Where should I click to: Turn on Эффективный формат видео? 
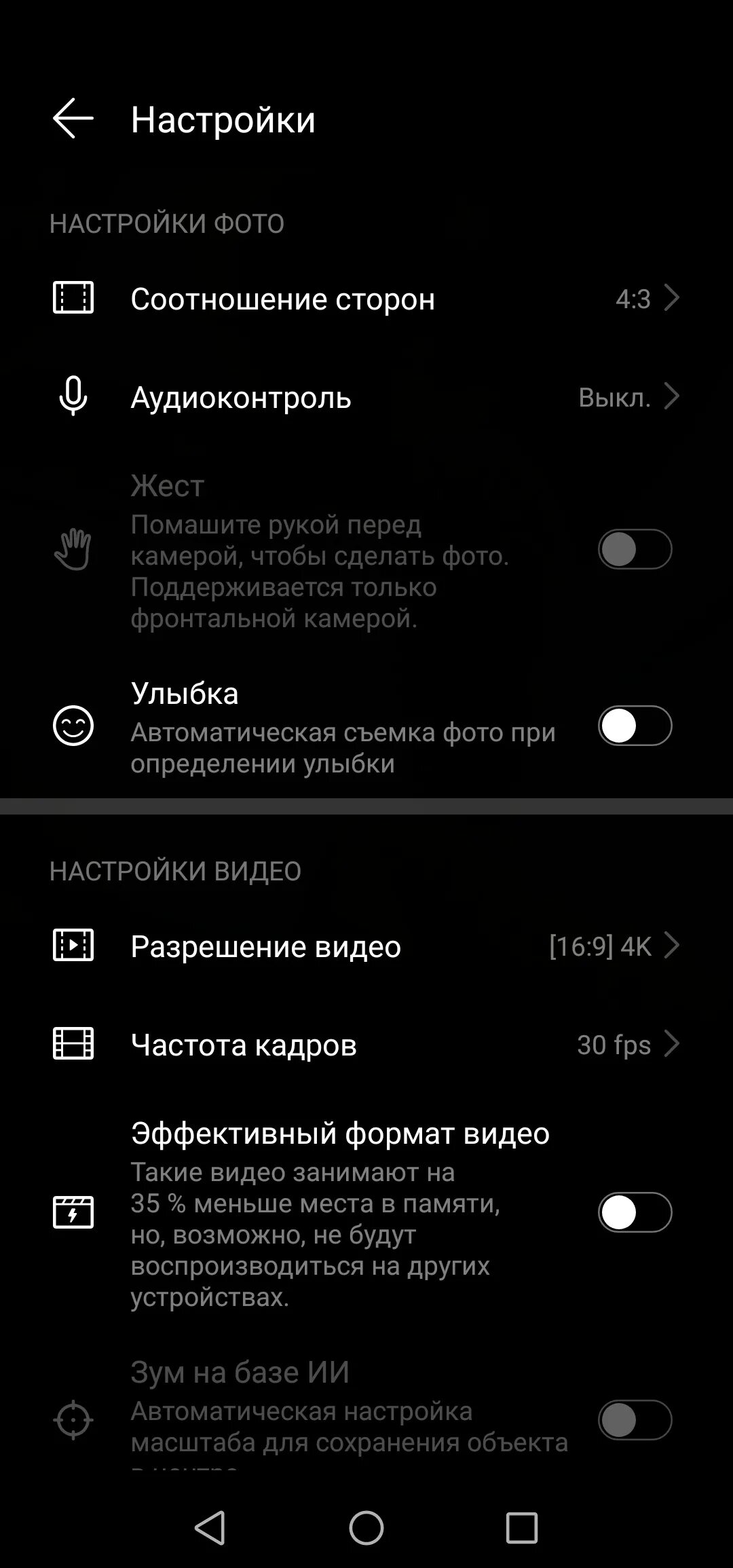click(635, 1212)
